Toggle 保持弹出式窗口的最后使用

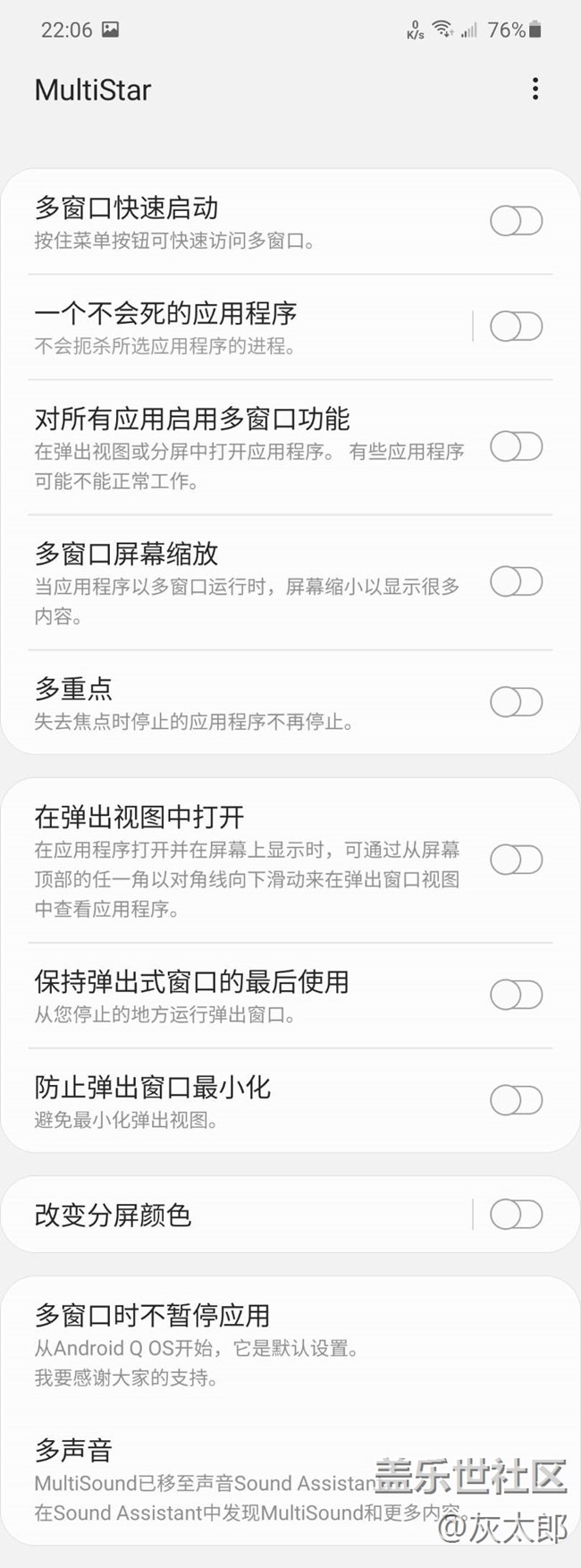coord(516,994)
